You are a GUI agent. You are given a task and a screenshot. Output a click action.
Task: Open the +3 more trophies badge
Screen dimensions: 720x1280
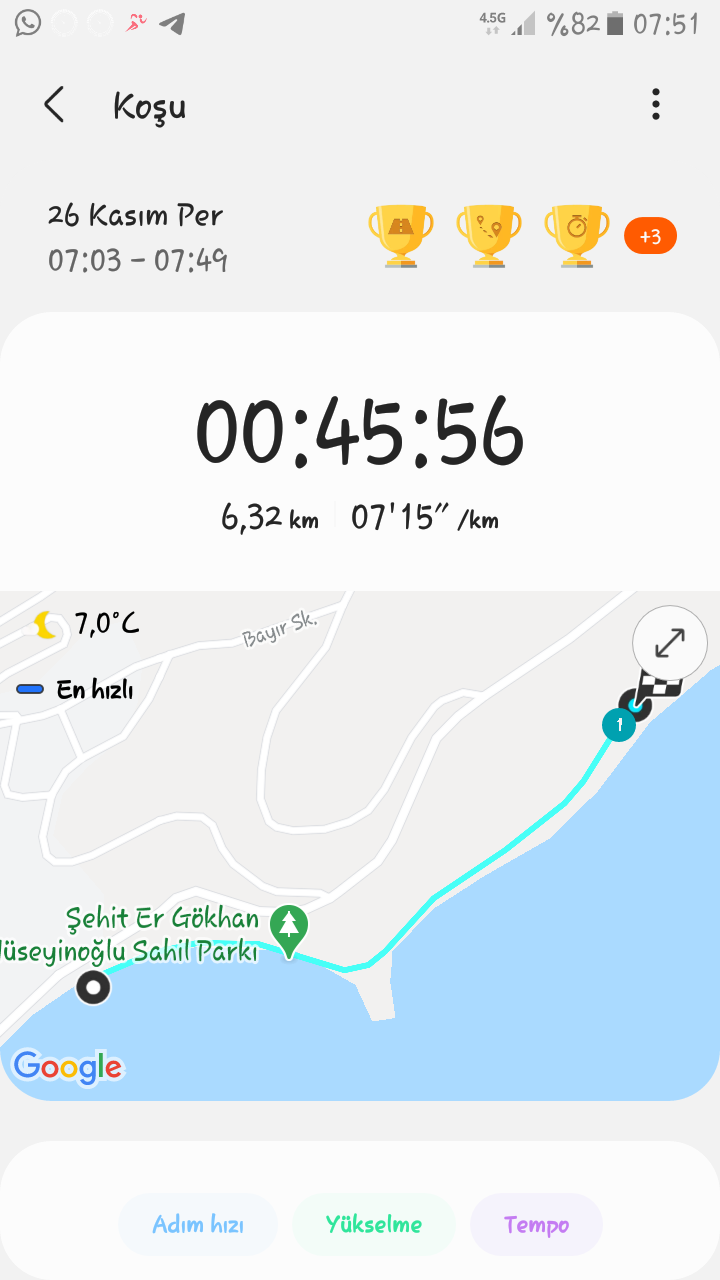650,237
